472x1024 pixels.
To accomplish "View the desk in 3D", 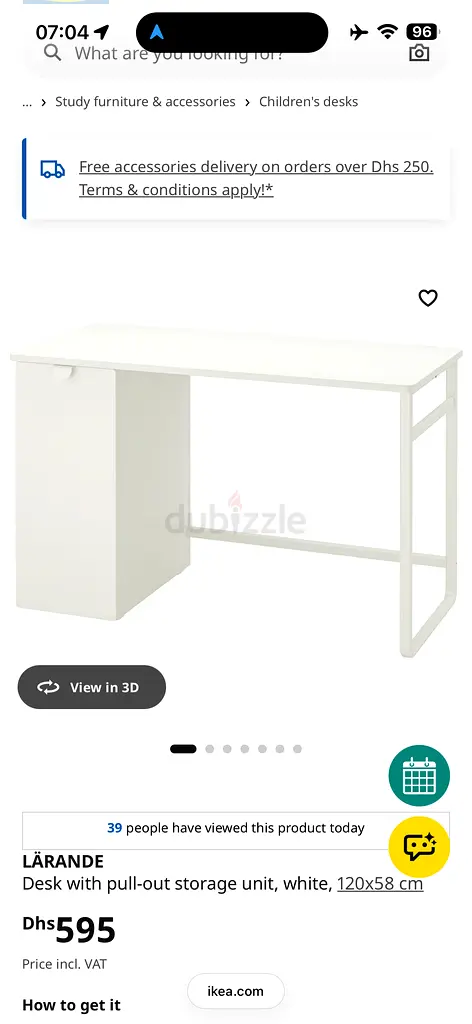I will click(91, 687).
